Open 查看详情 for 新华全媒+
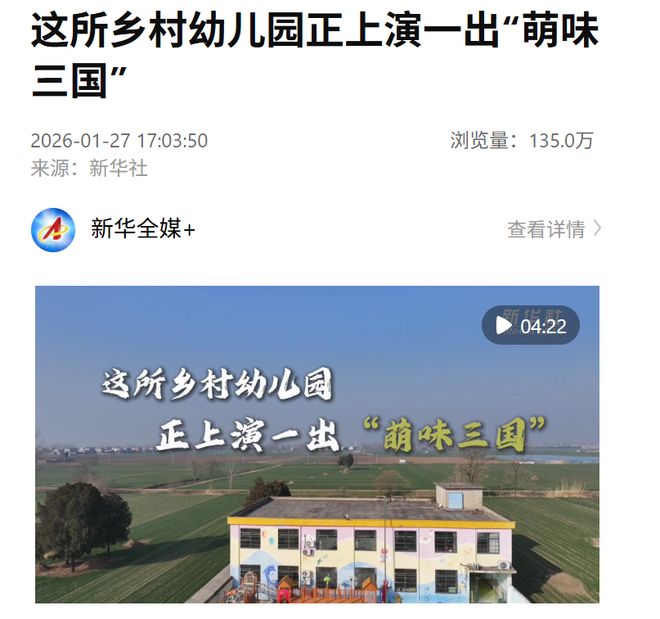 point(554,229)
